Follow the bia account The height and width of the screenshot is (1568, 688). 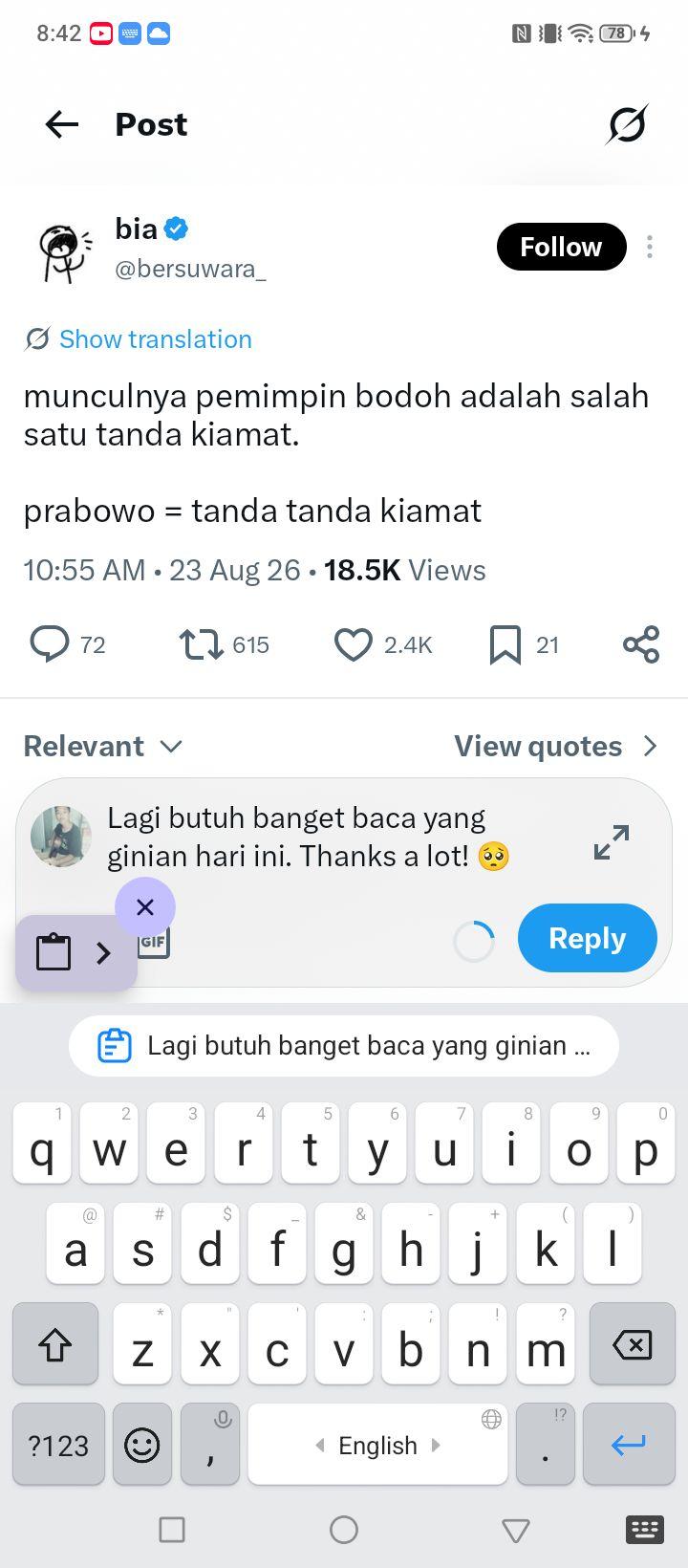tap(561, 247)
